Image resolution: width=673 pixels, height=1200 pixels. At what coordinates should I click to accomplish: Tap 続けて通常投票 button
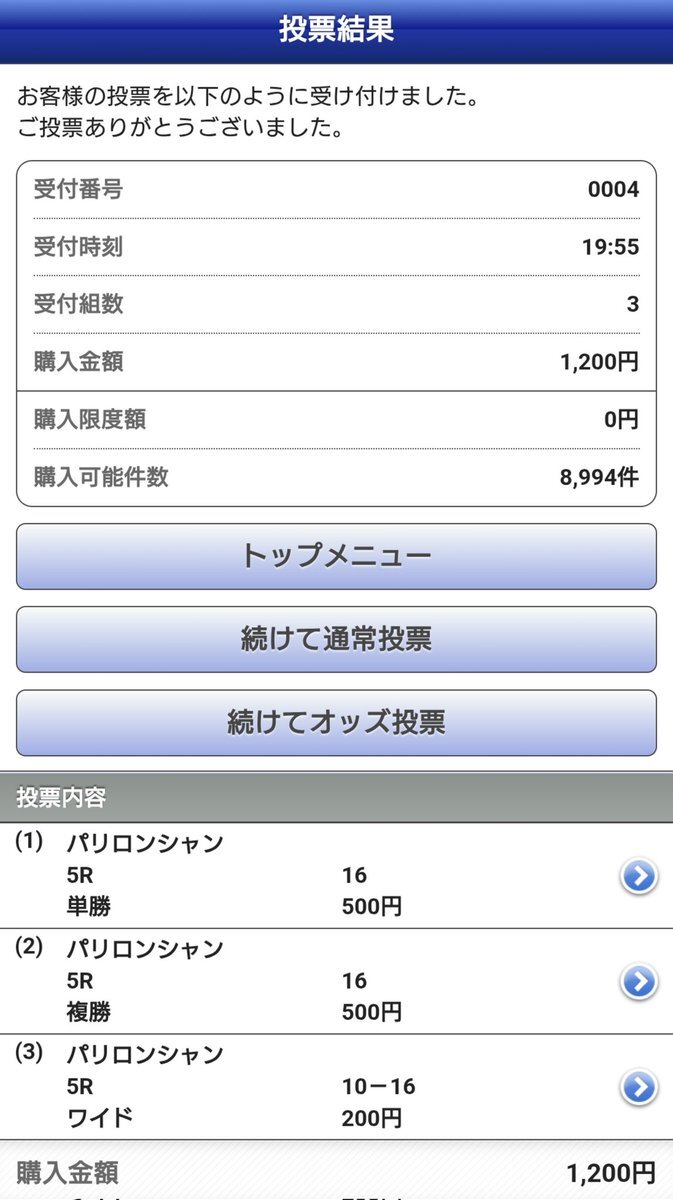tap(336, 639)
